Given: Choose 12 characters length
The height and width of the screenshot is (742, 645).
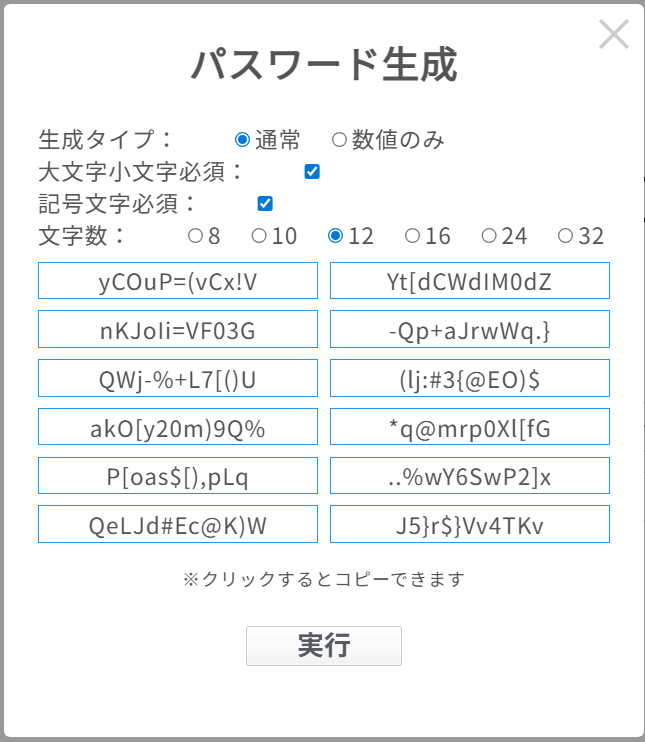Looking at the screenshot, I should pos(336,236).
